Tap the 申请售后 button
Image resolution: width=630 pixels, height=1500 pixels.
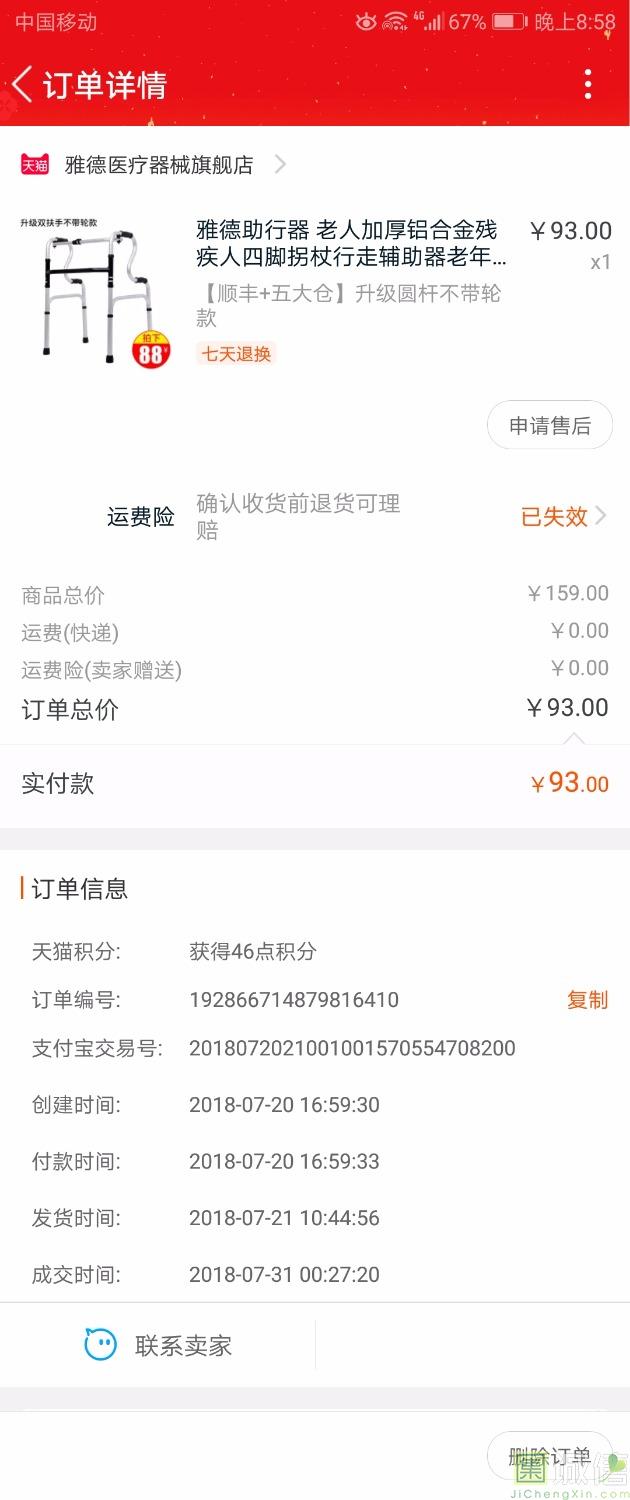click(549, 426)
